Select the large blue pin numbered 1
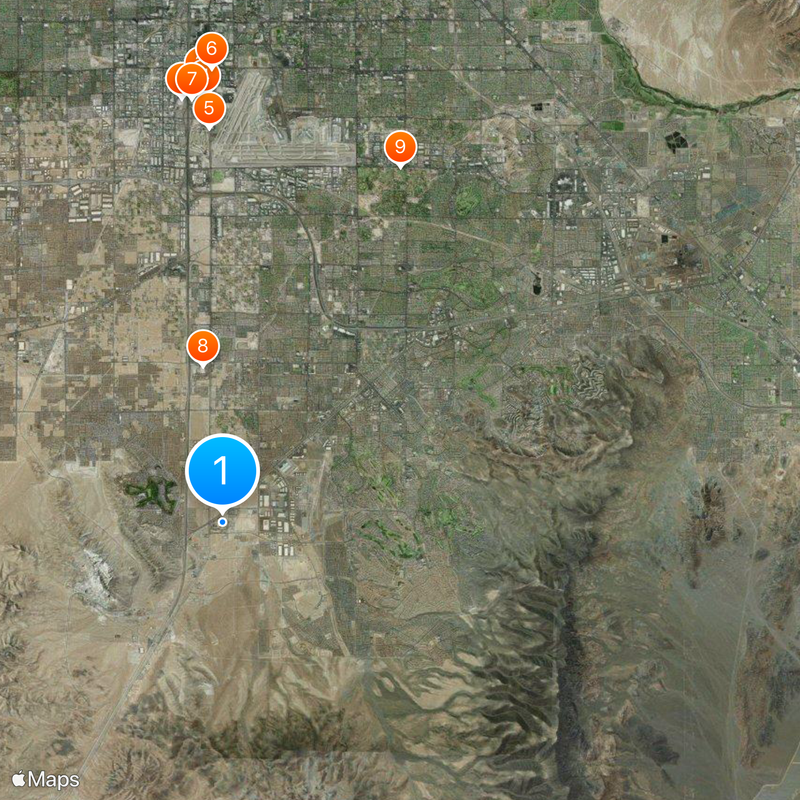Screen dimensions: 800x800 222,470
